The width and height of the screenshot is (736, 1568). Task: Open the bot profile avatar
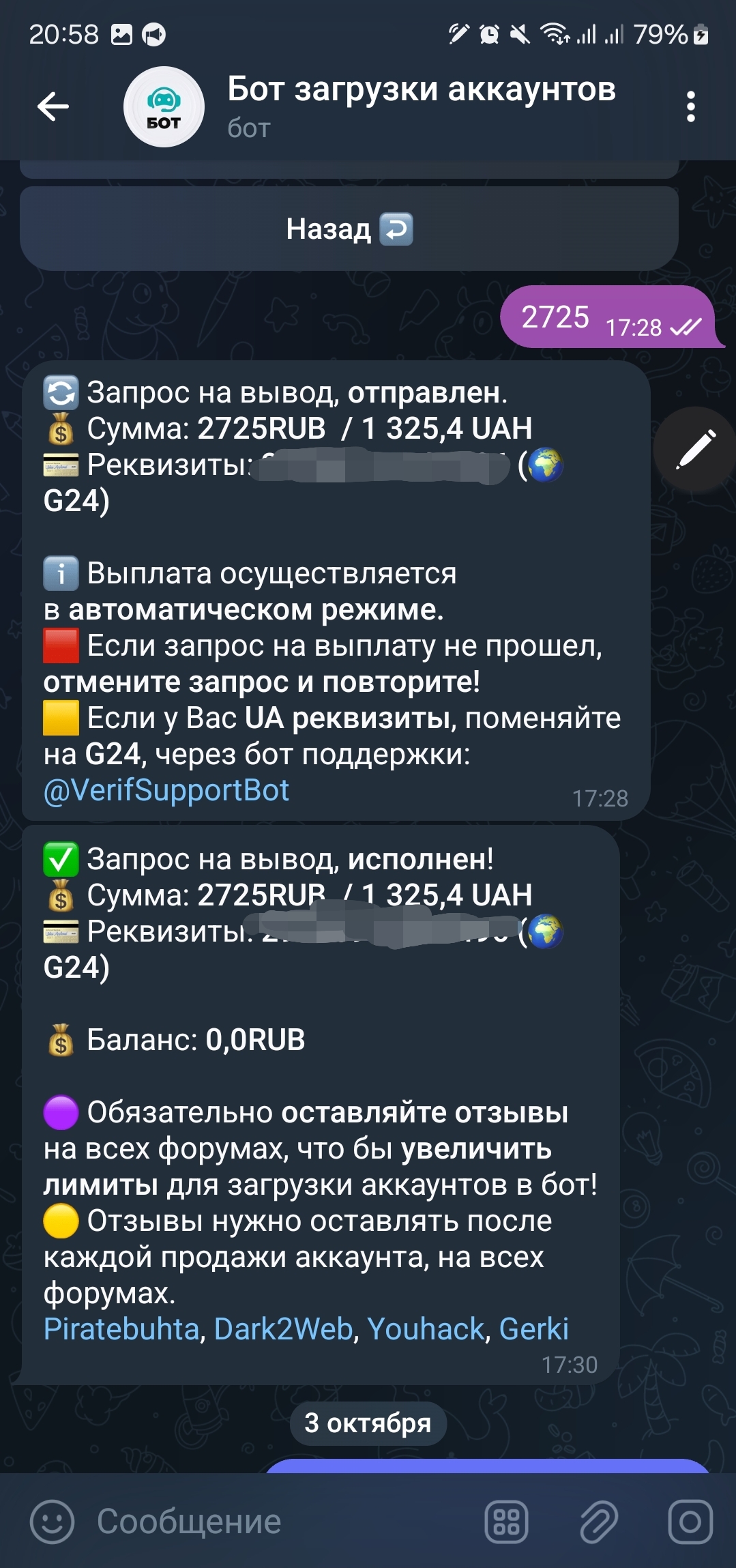point(164,107)
